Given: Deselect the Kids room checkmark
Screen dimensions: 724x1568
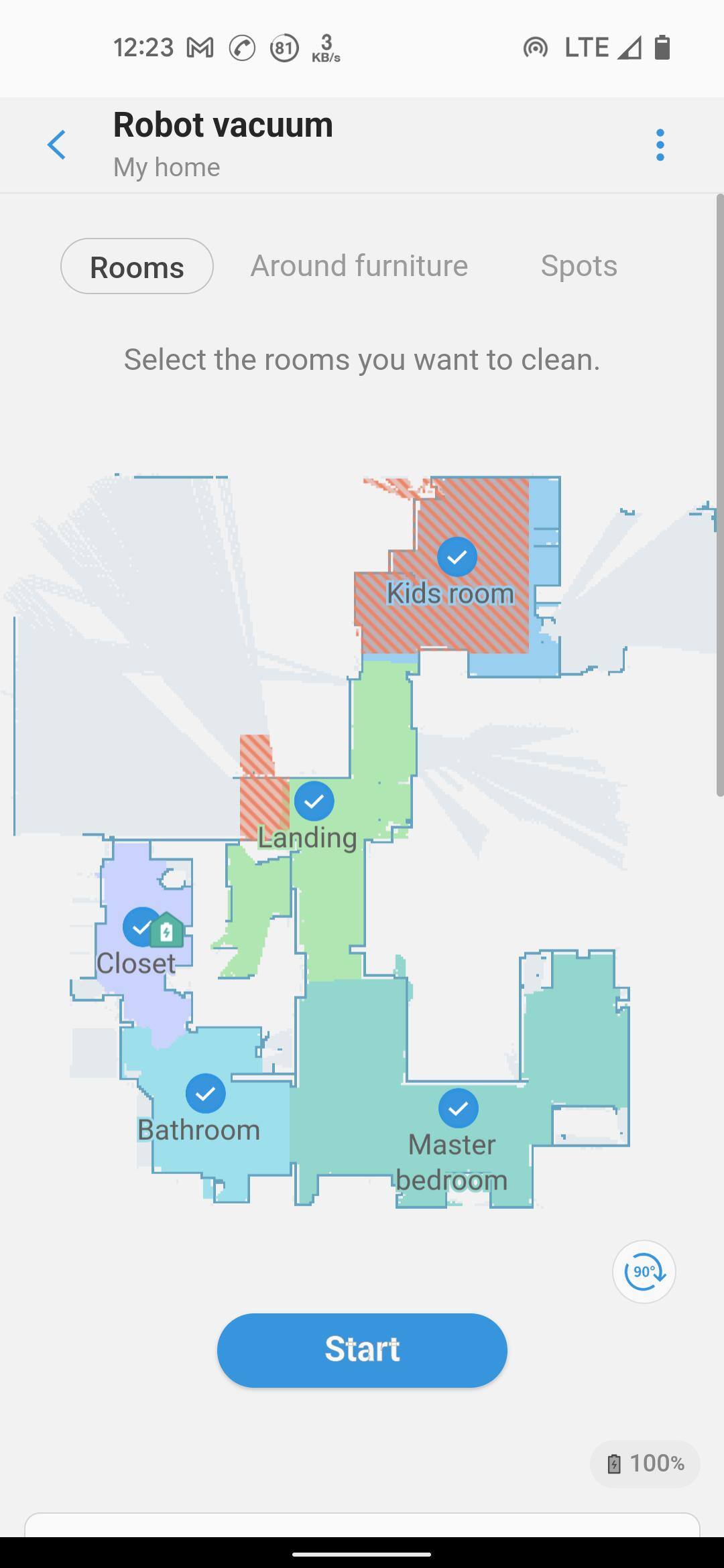Looking at the screenshot, I should tap(457, 557).
